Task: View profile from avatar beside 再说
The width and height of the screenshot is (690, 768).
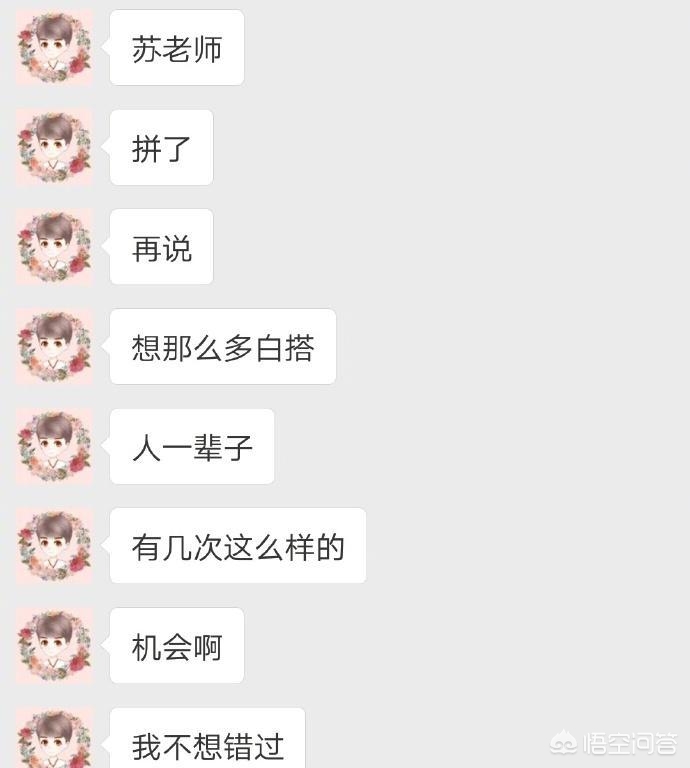Action: pos(54,247)
